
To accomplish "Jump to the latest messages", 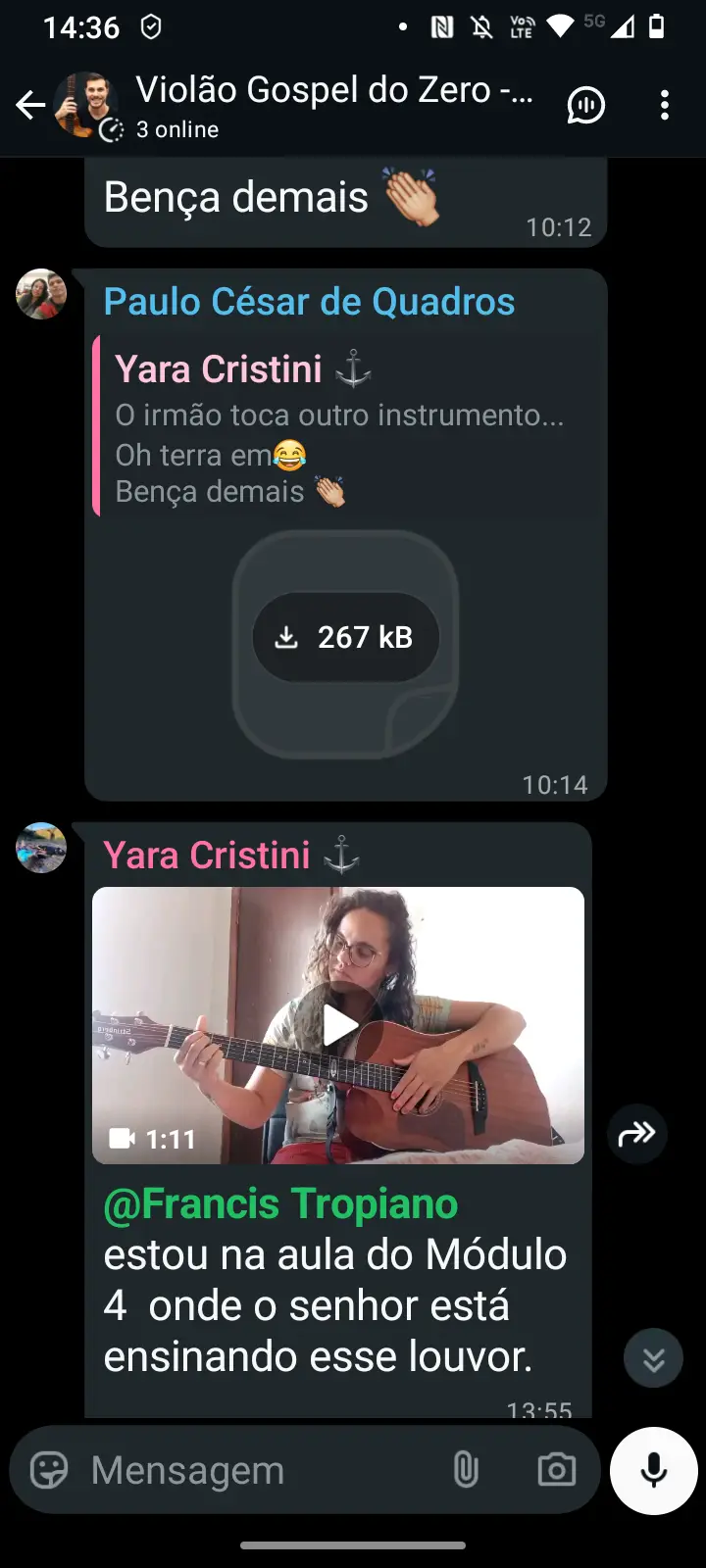I will tap(653, 1358).
